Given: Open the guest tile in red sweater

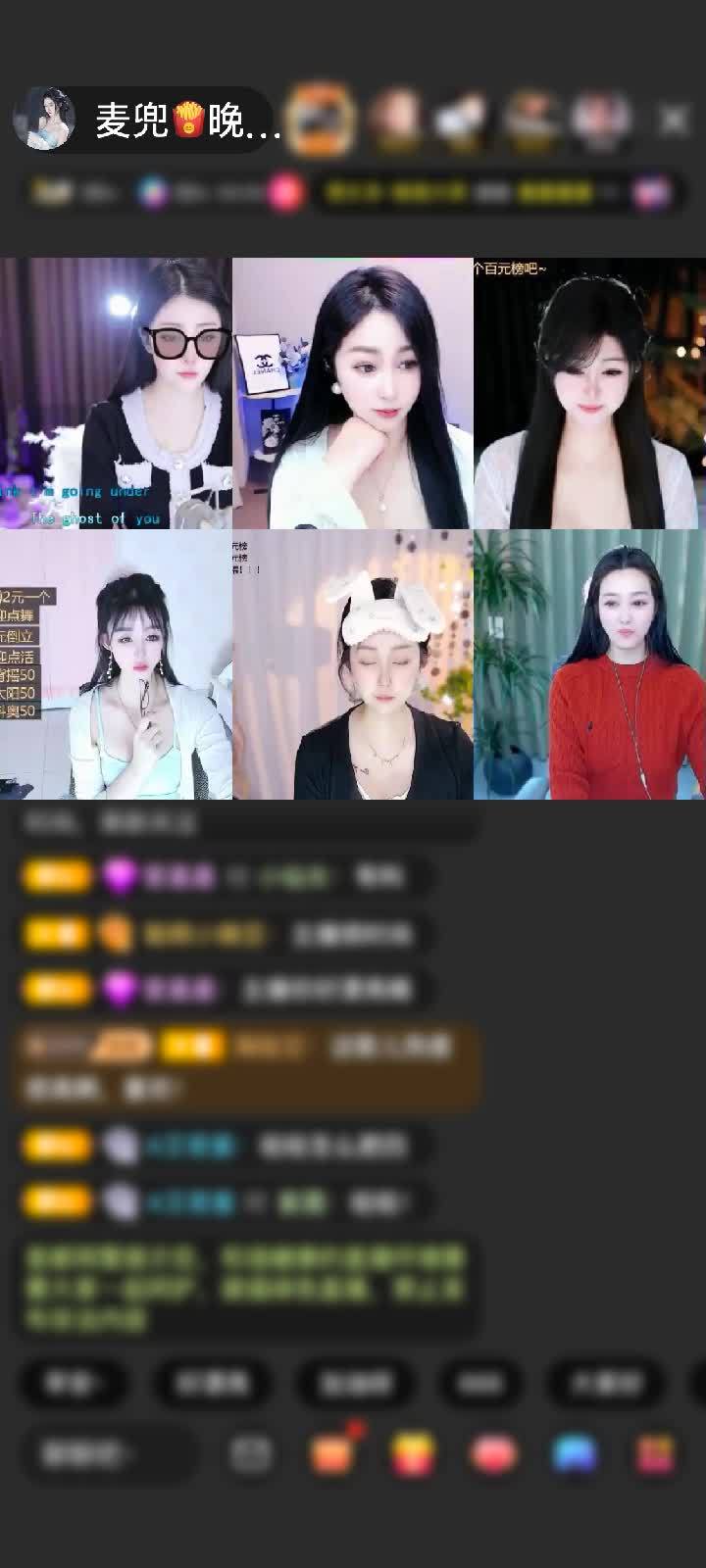Looking at the screenshot, I should click(589, 664).
